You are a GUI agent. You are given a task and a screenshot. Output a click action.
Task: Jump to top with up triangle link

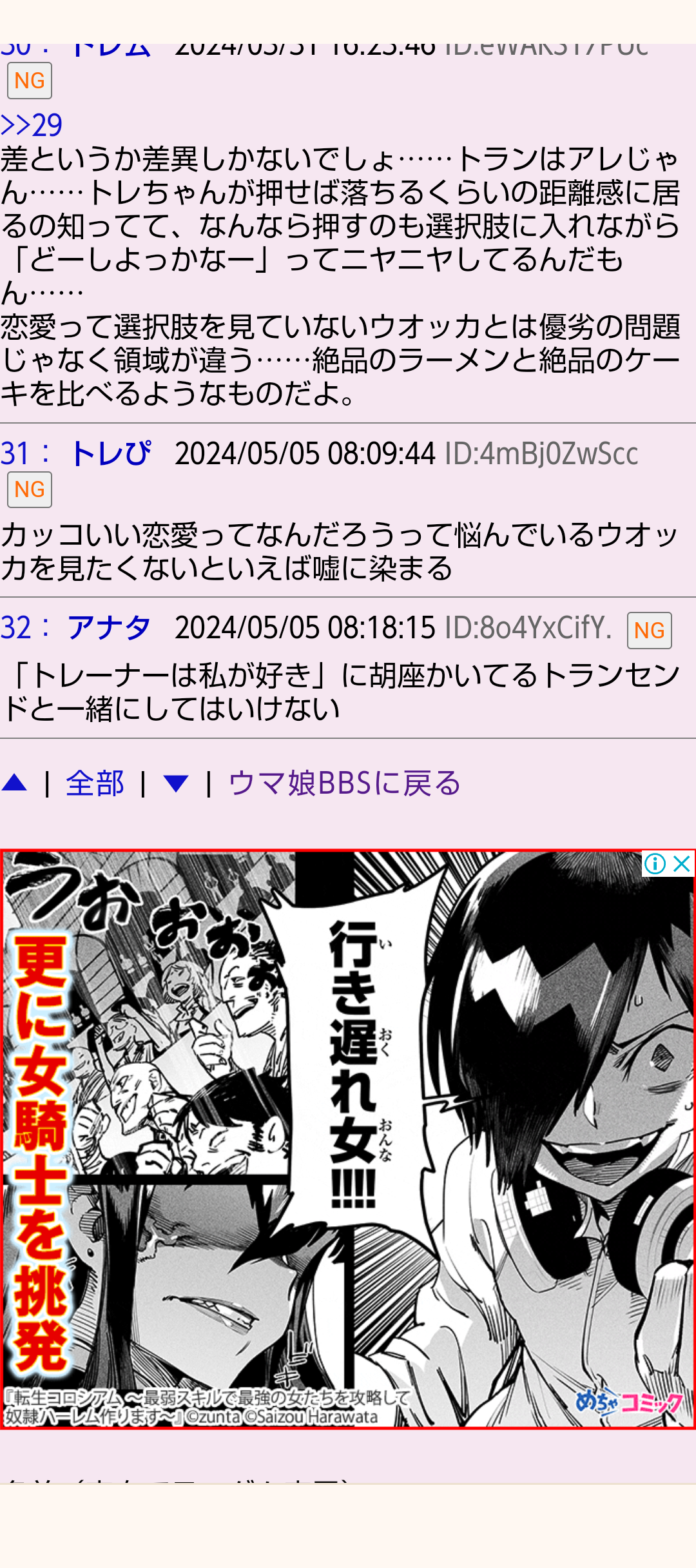[x=15, y=783]
